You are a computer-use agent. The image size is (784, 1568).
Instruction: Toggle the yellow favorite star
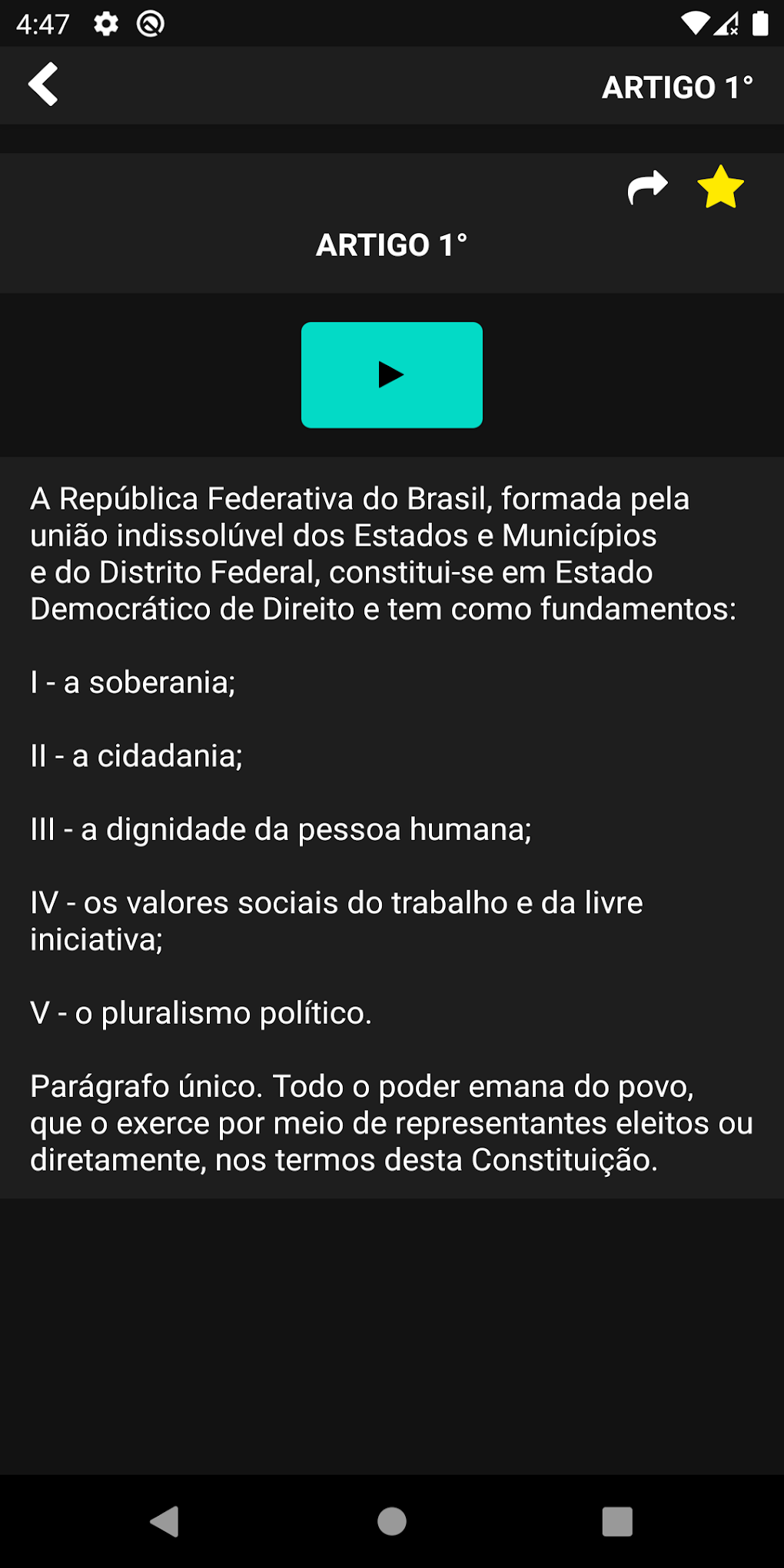720,187
